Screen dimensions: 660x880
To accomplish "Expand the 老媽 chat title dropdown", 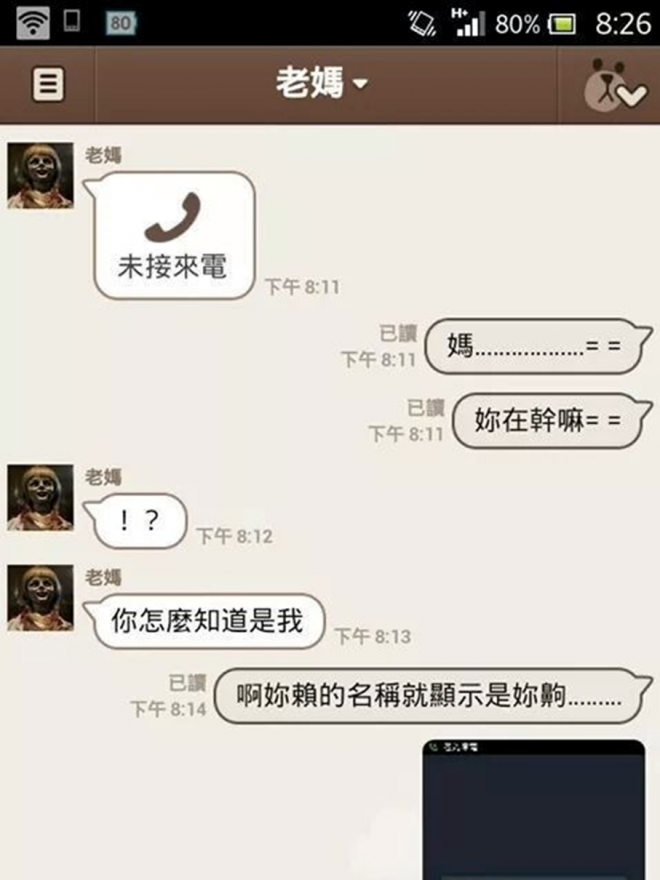I will tap(322, 84).
